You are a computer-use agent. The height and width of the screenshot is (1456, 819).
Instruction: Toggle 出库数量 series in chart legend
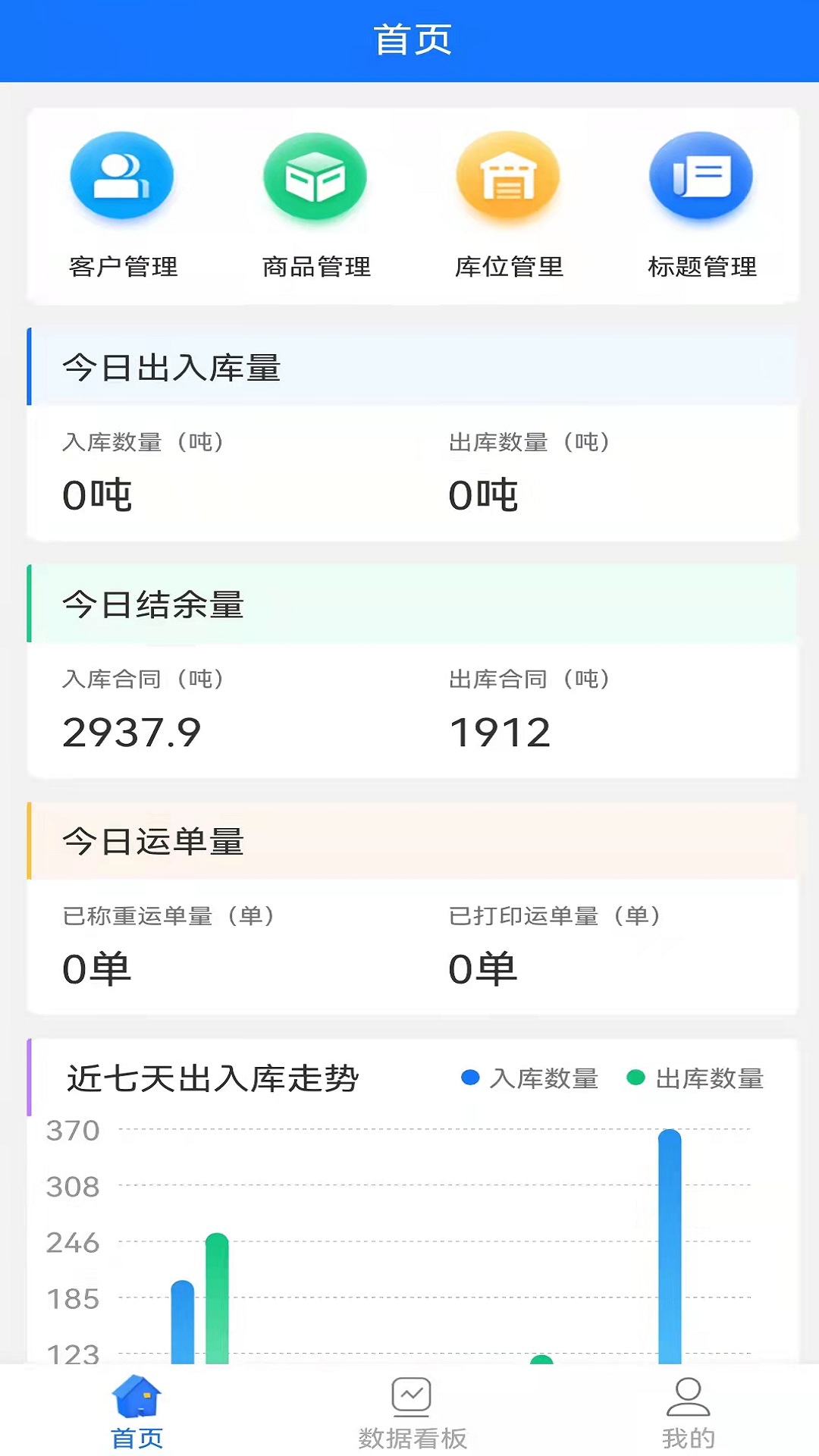pos(695,1078)
